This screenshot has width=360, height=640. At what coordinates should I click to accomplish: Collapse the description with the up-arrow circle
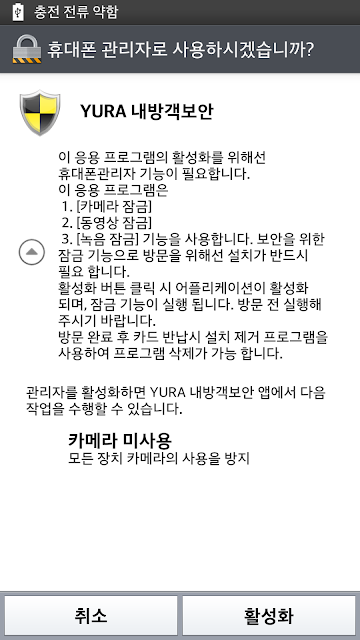coord(31,252)
